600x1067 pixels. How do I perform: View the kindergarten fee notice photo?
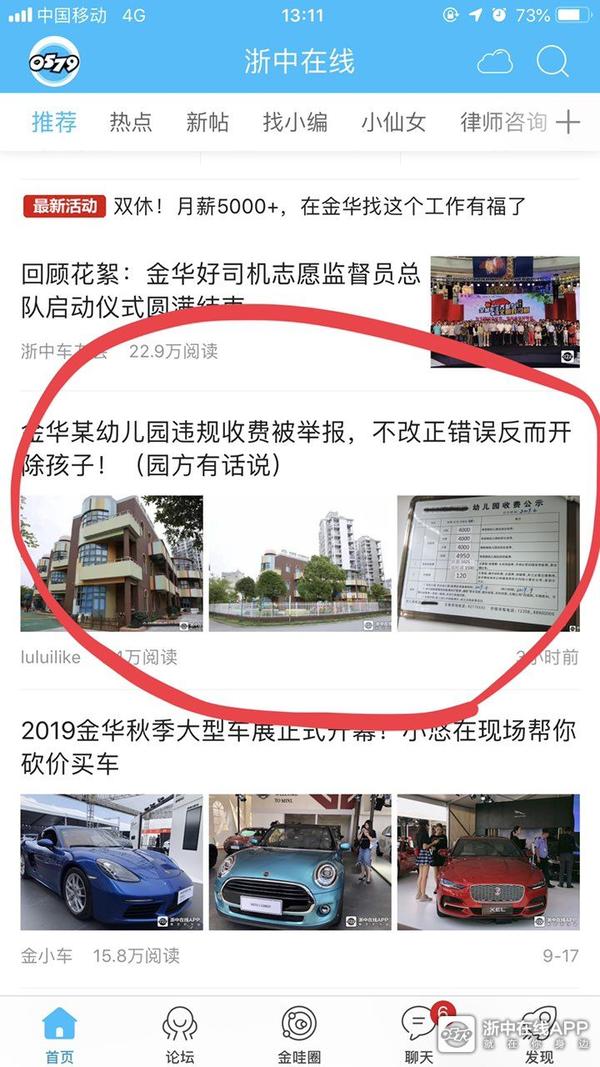pyautogui.click(x=487, y=563)
